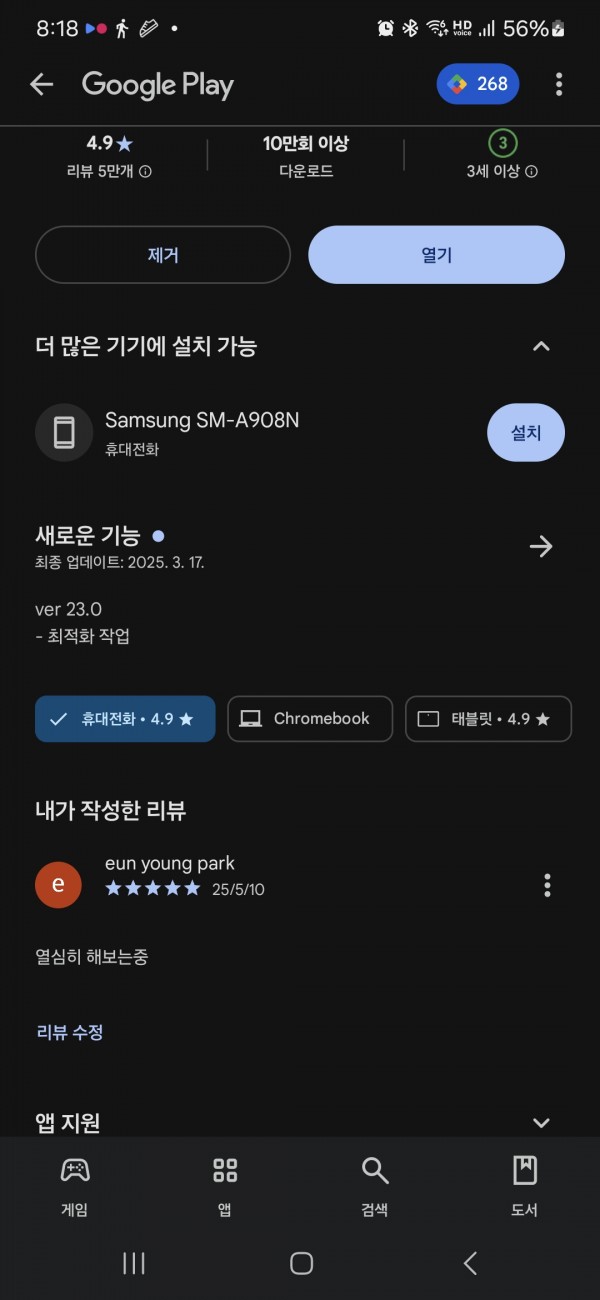
Task: Tap the system home button
Action: 301,1263
